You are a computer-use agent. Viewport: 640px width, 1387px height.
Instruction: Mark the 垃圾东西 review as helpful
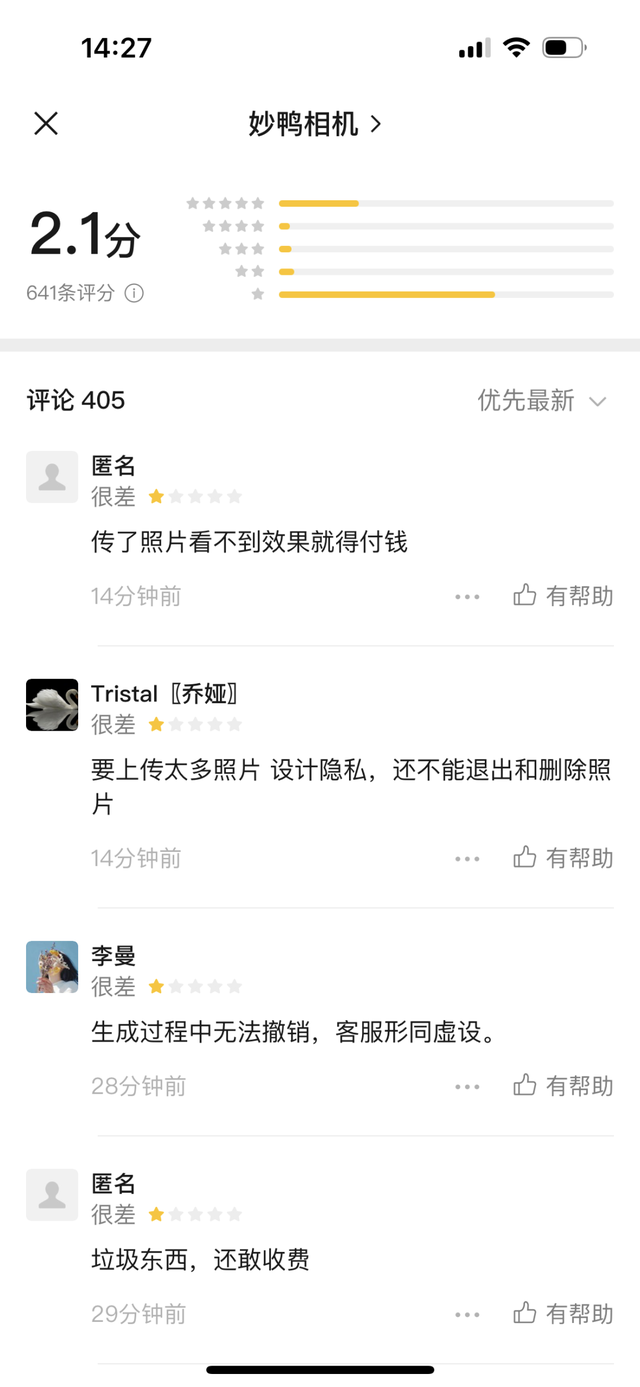coord(563,1314)
